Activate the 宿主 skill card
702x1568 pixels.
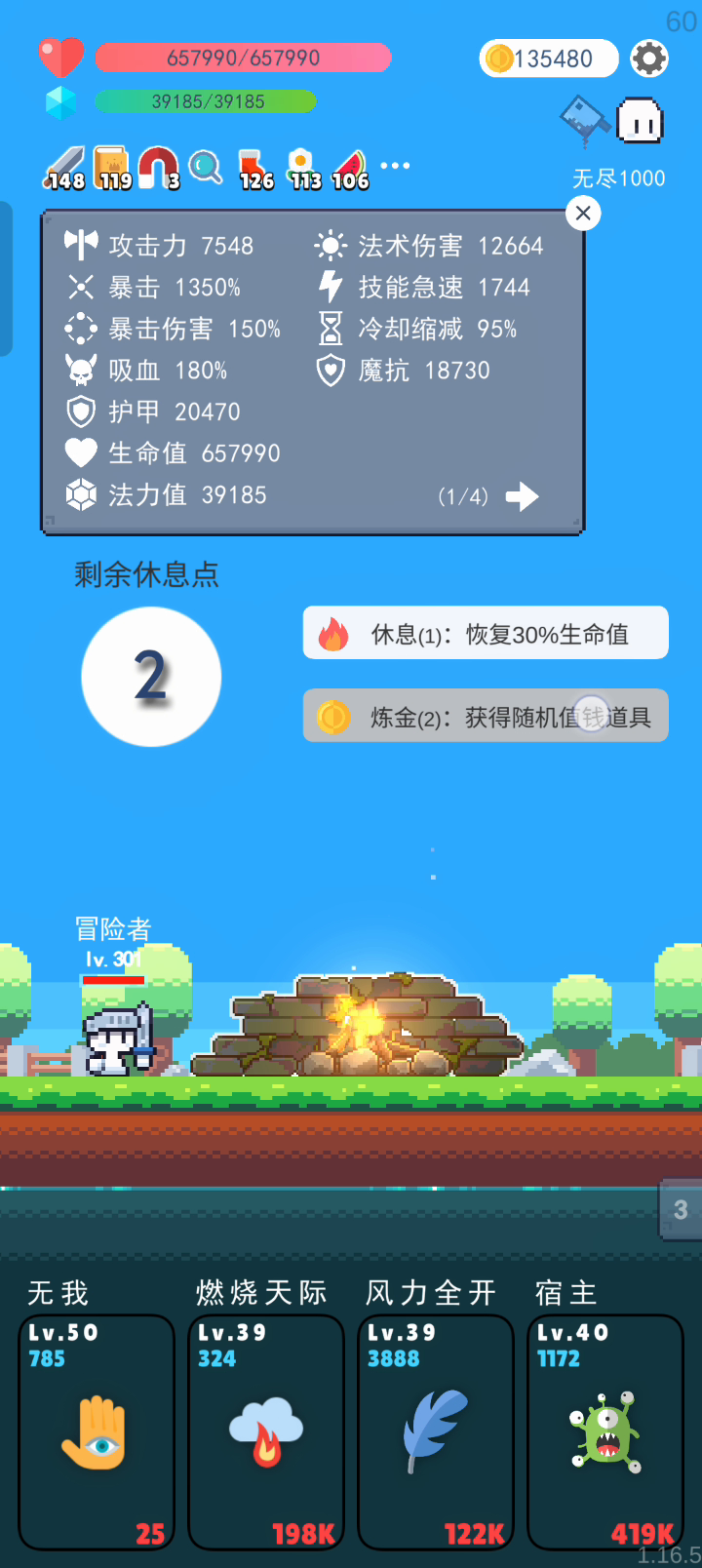pos(605,1431)
